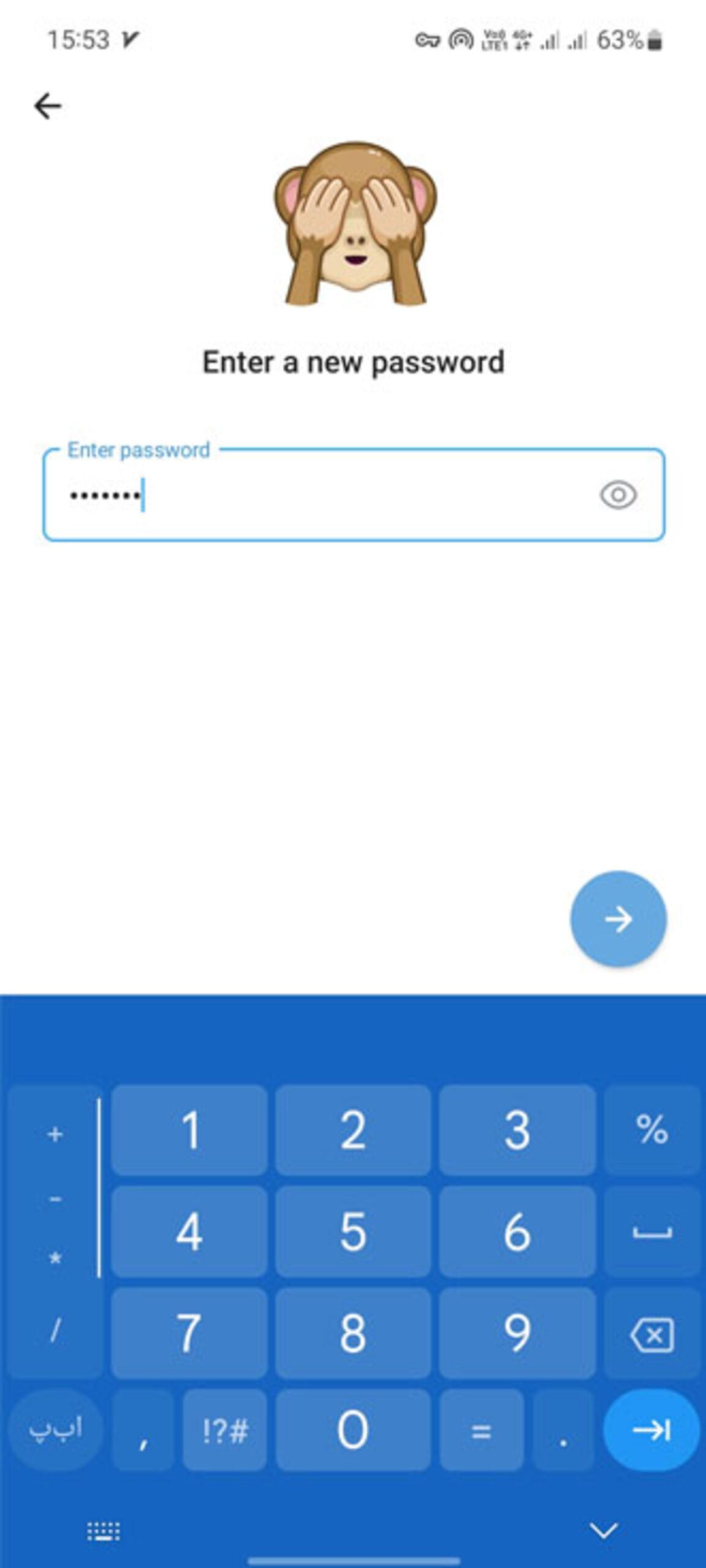Viewport: 706px width, 1568px height.
Task: Switch the keyboard to the !?# symbols
Action: tap(225, 1430)
